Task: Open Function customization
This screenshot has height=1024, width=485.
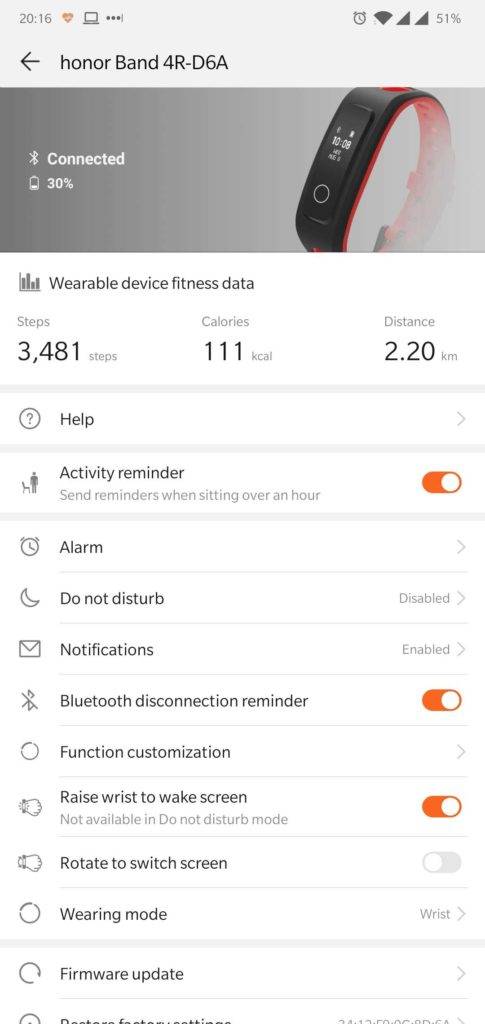Action: (242, 752)
